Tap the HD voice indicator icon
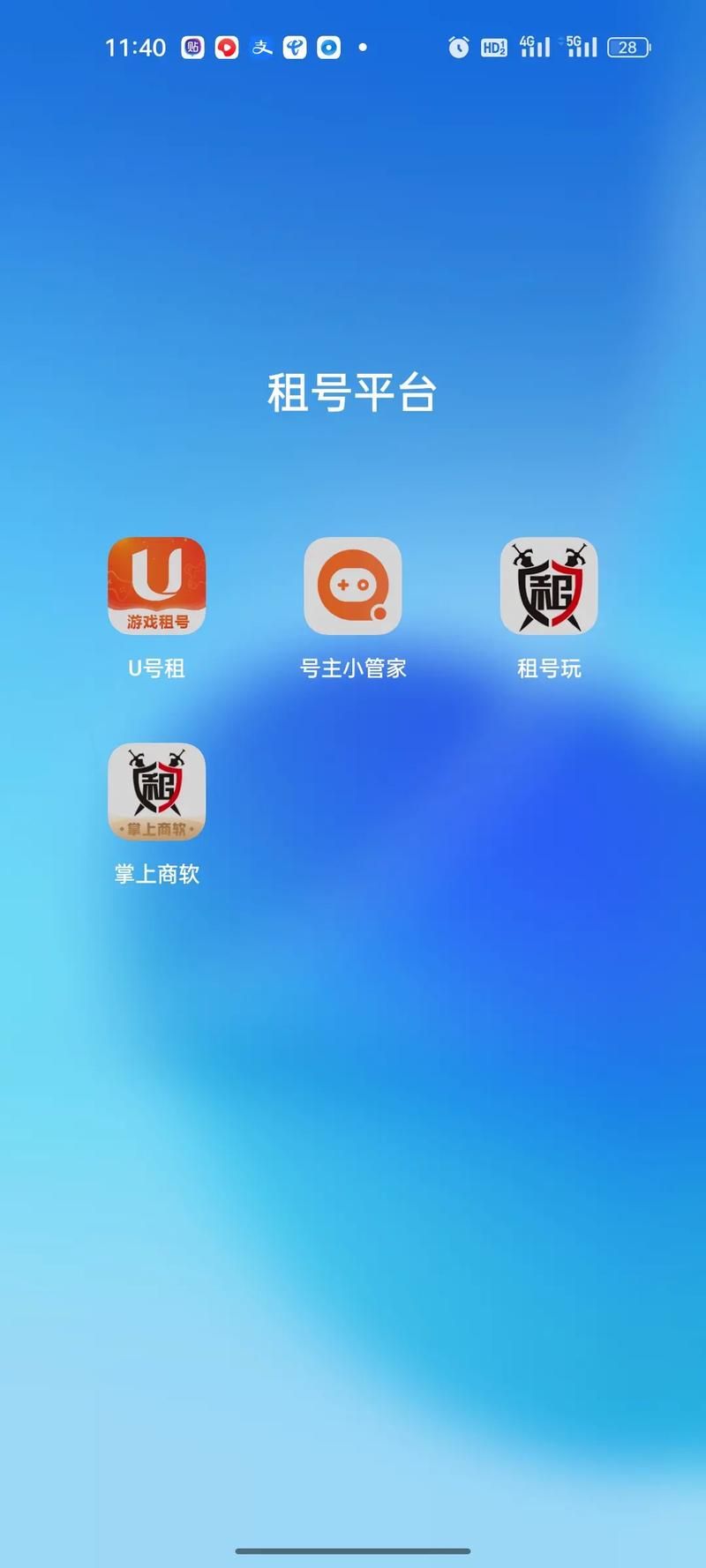 coord(492,47)
